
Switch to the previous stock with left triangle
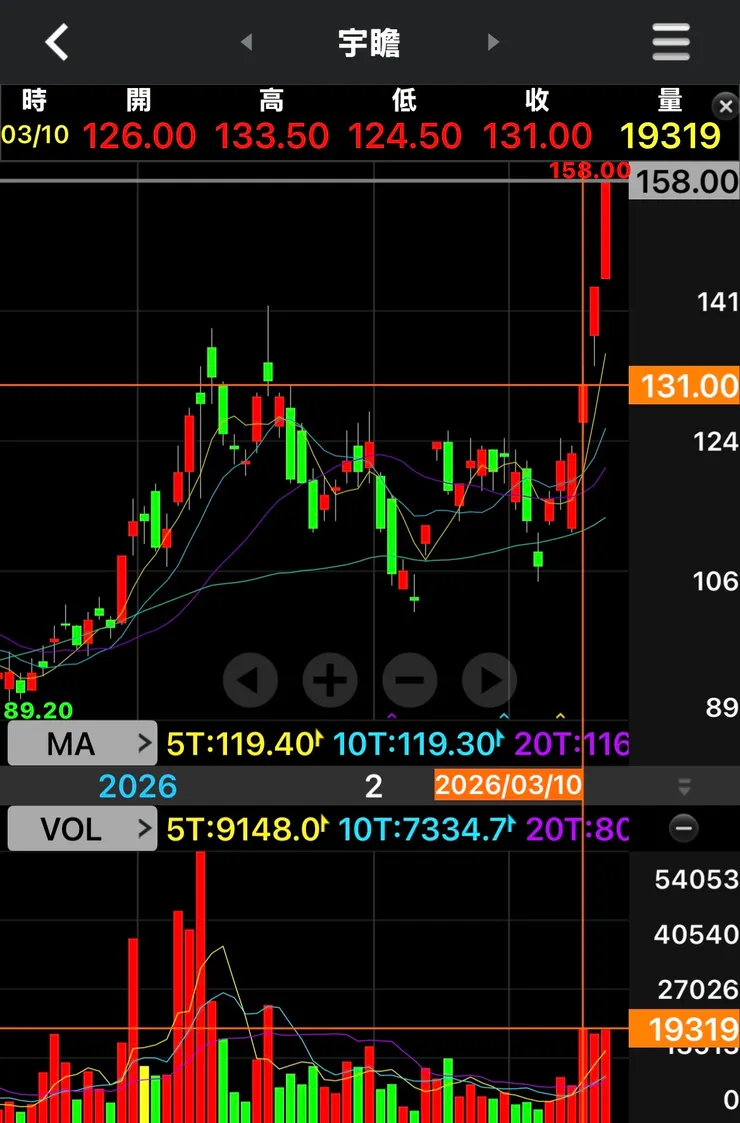[x=246, y=43]
